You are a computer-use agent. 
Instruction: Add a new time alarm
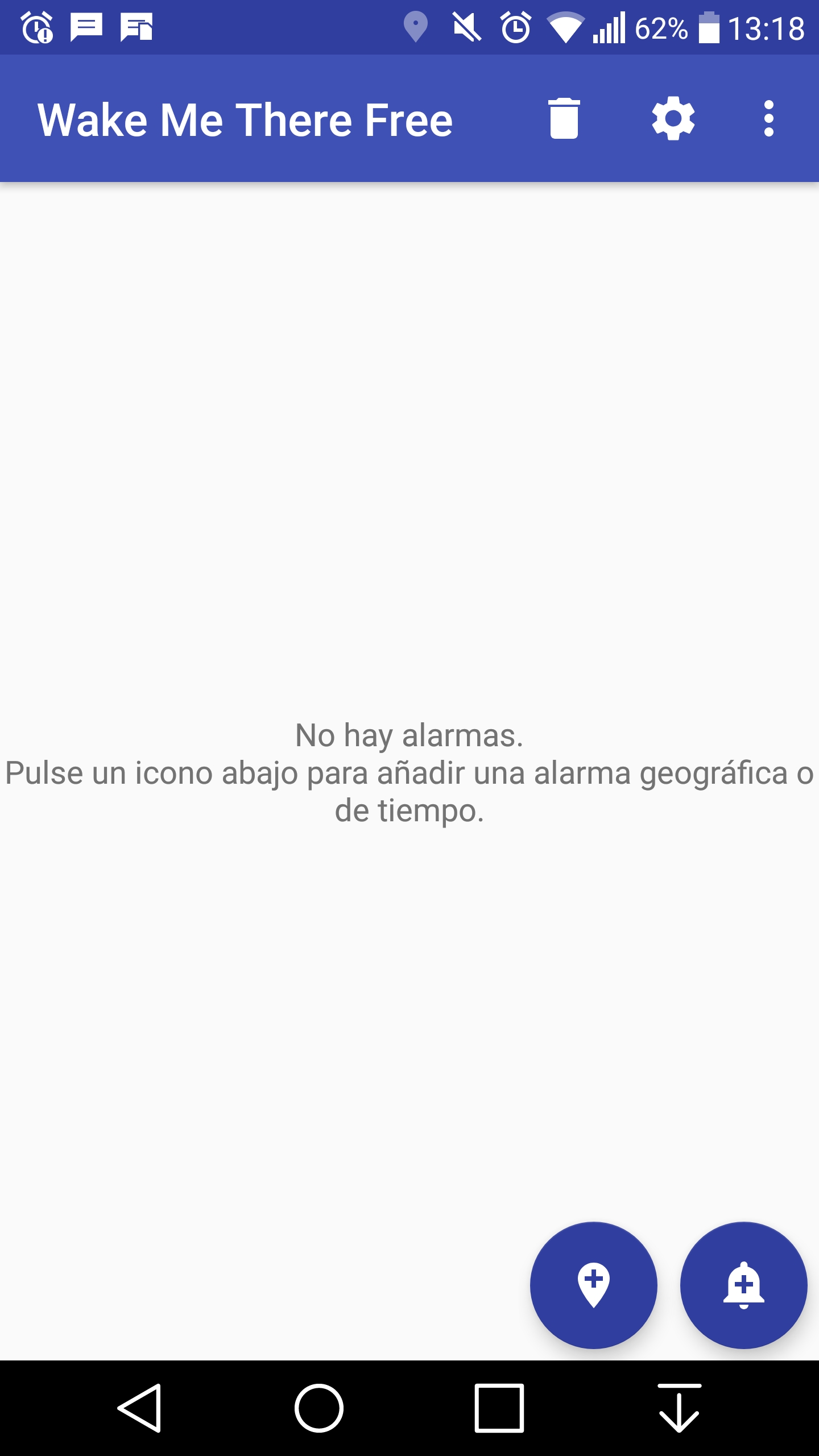743,1285
